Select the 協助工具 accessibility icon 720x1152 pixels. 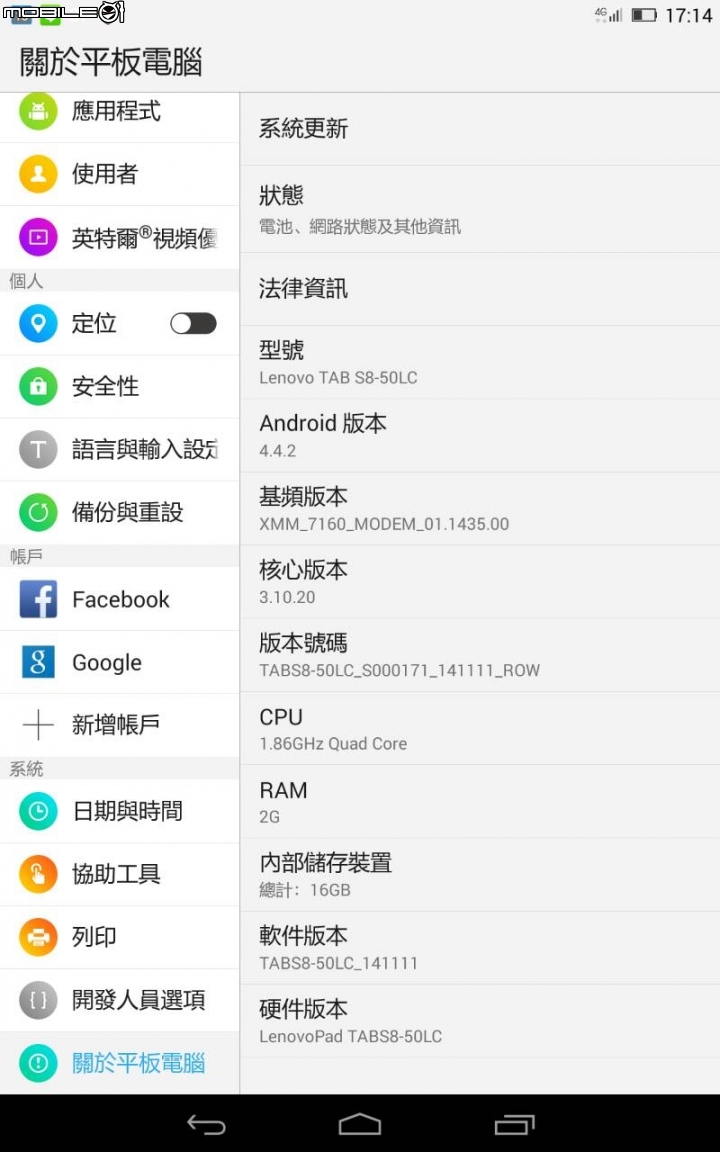(37, 873)
